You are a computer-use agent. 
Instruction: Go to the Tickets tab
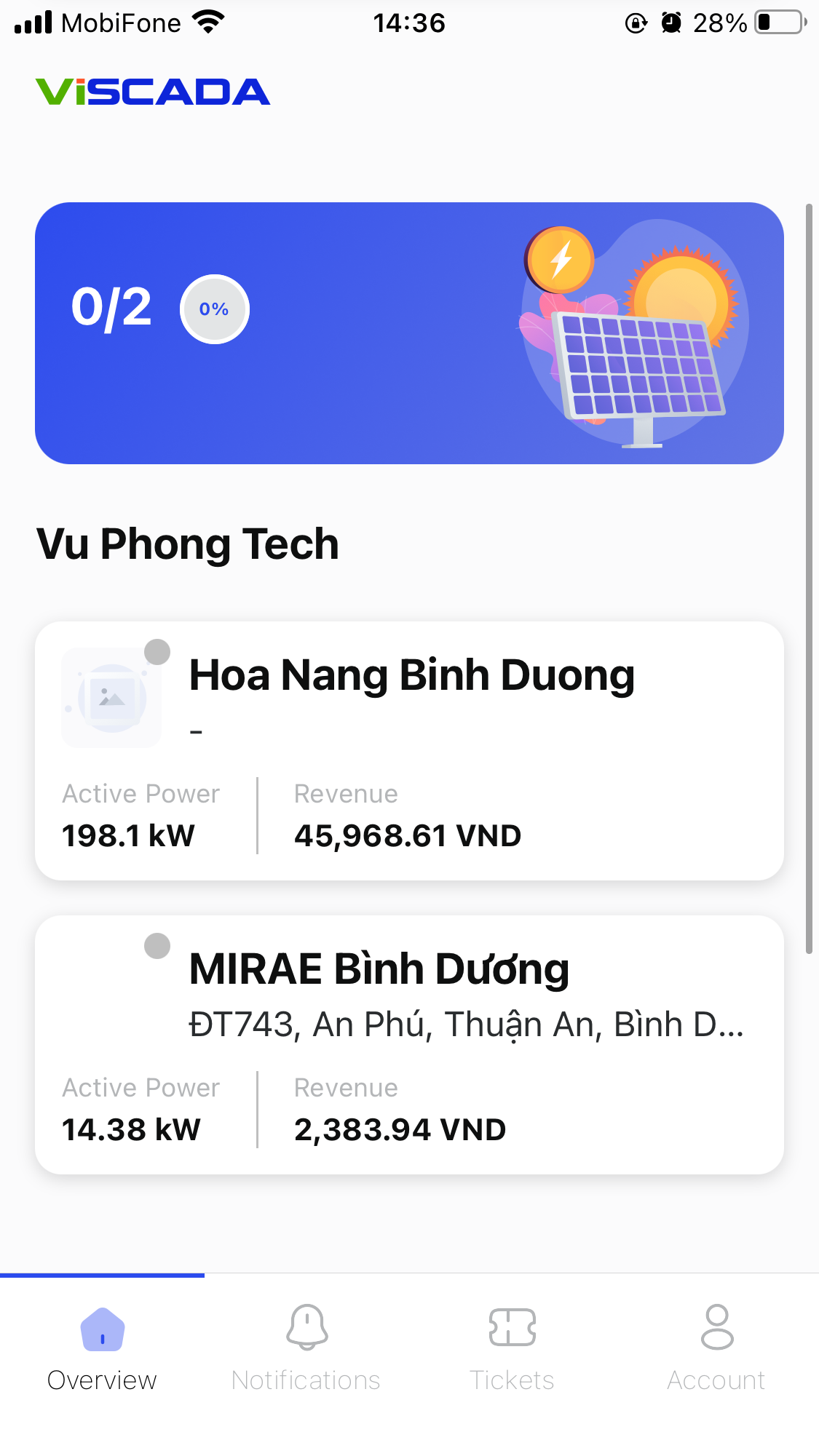(x=512, y=1347)
